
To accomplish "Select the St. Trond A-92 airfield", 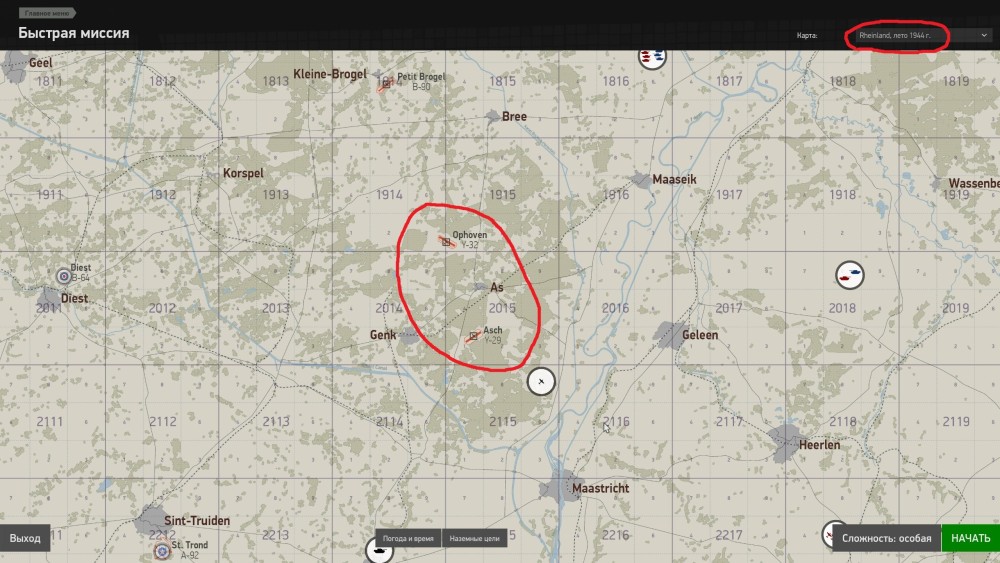I will tap(161, 550).
